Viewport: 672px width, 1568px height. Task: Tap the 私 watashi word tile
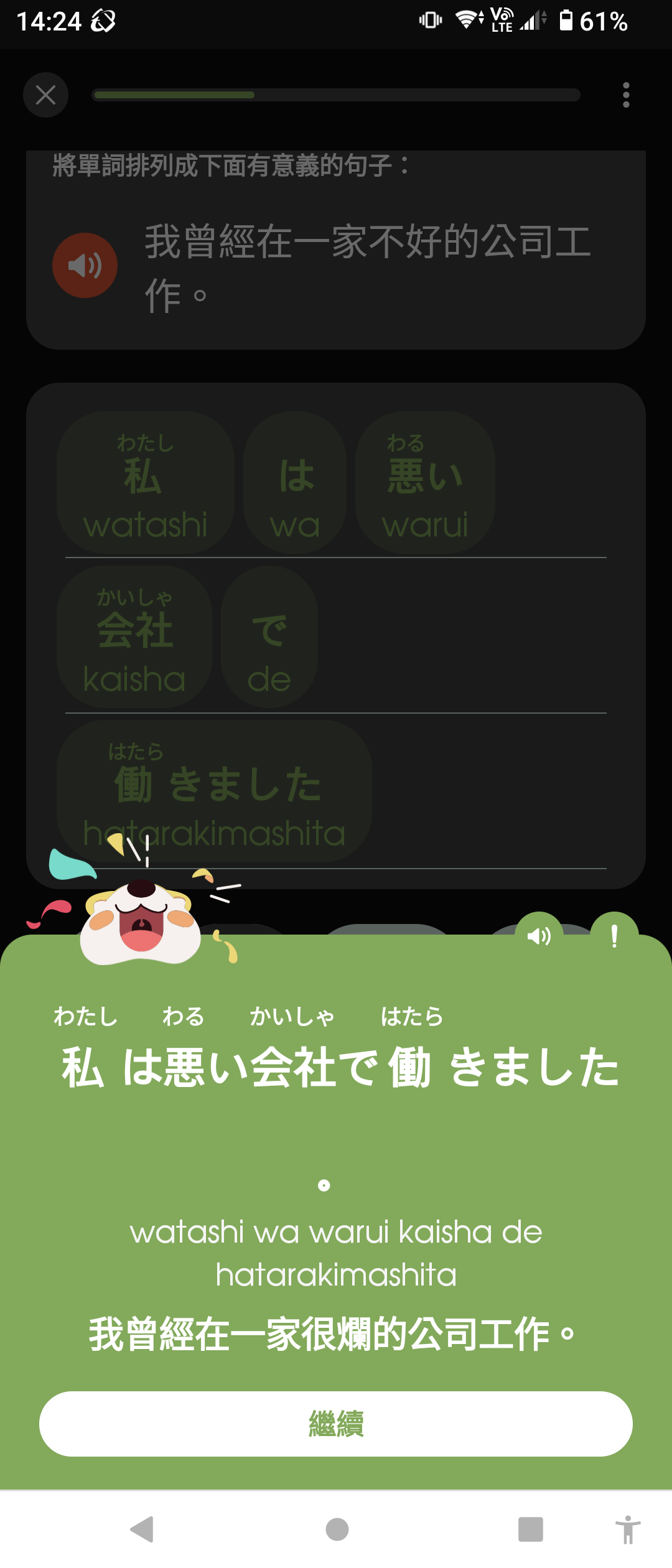click(x=145, y=483)
